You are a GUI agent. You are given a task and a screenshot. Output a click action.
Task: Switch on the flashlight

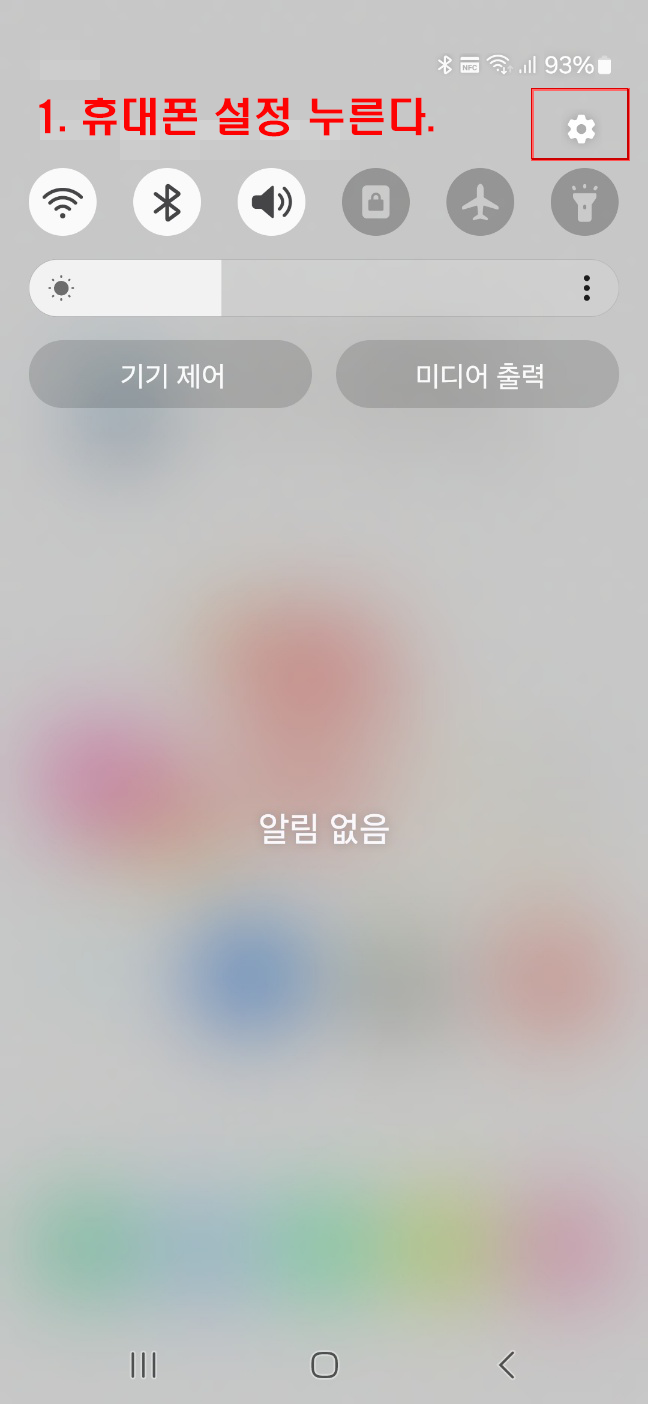[x=585, y=202]
